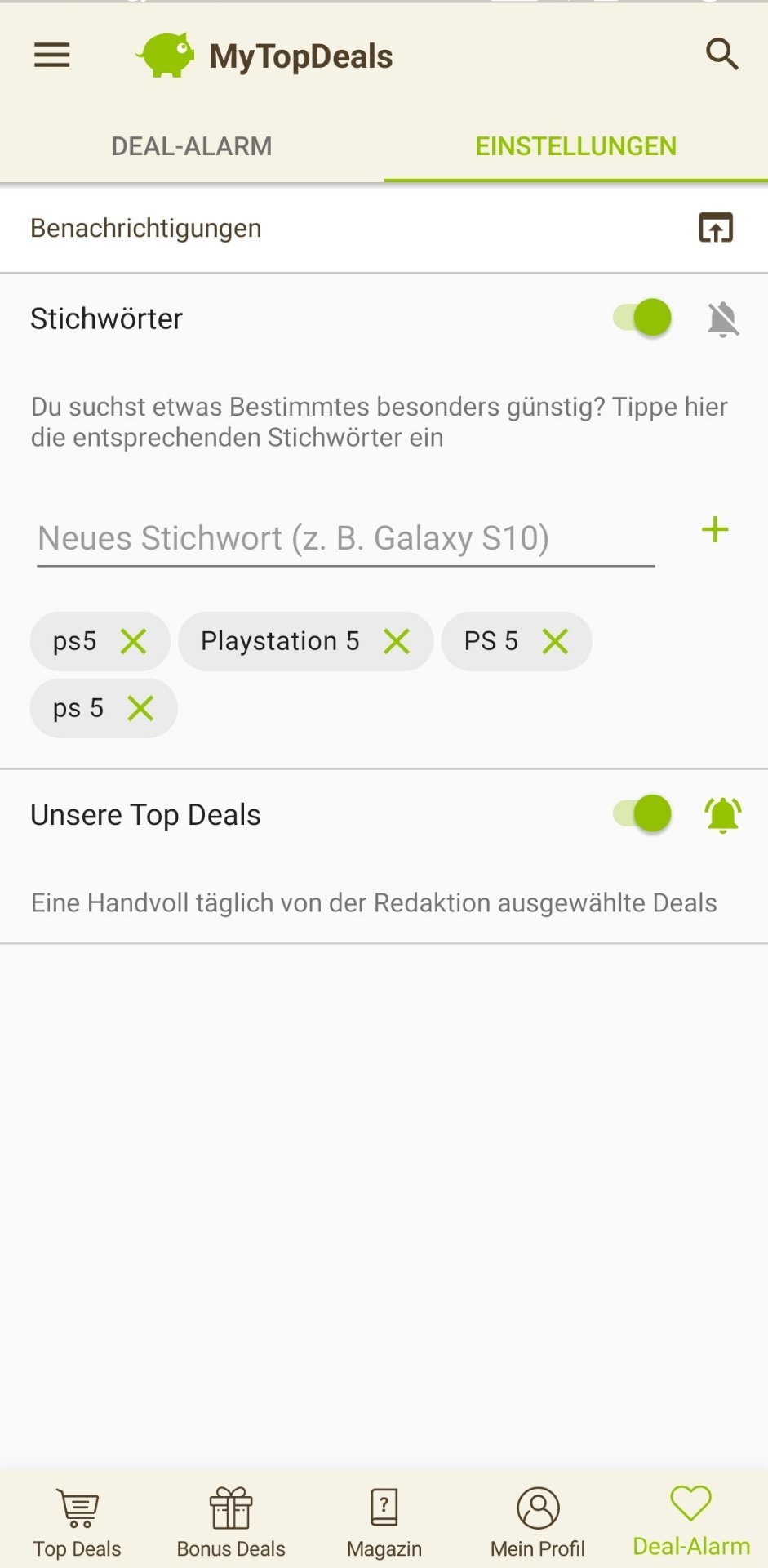
Task: Go to the Top Deals tab
Action: click(x=78, y=1522)
